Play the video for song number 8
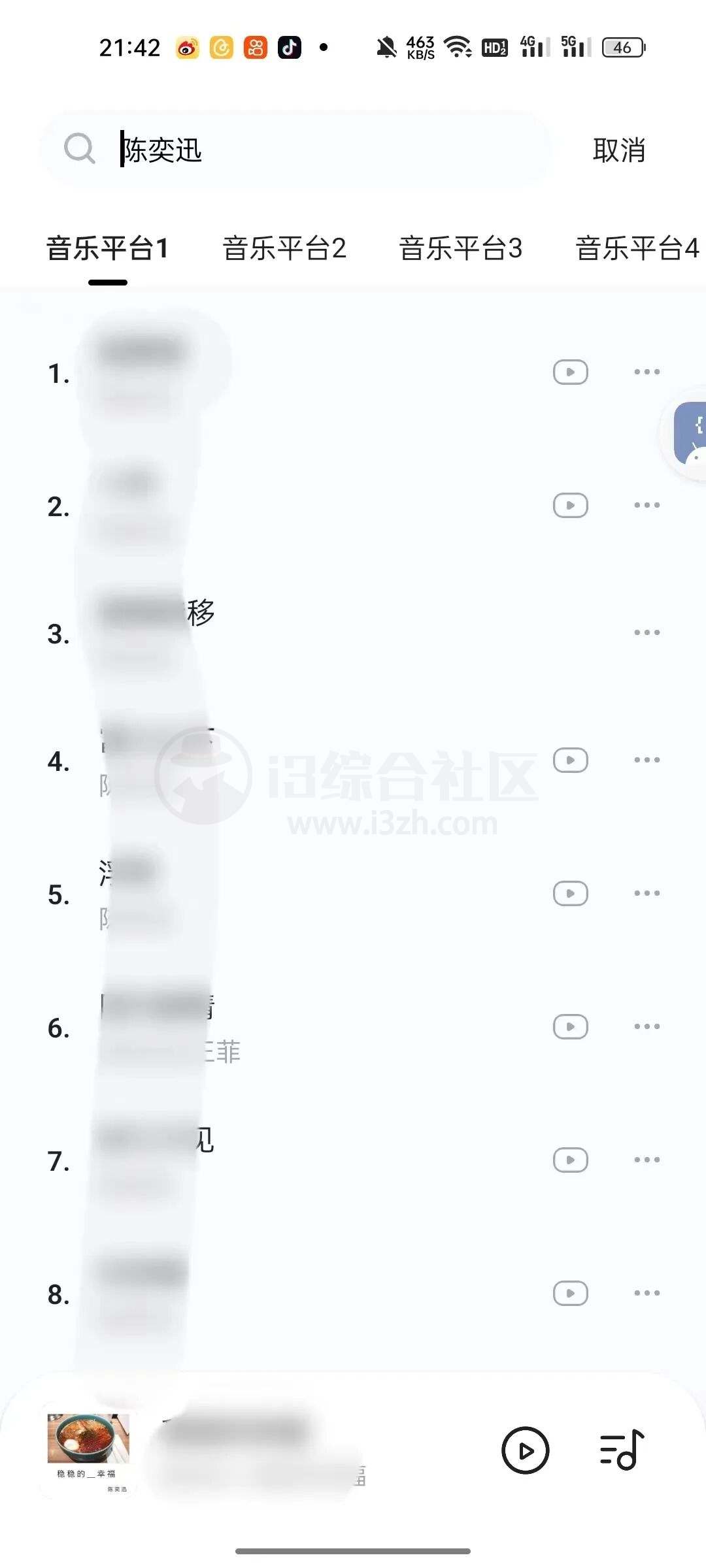The height and width of the screenshot is (1568, 706). [570, 1293]
